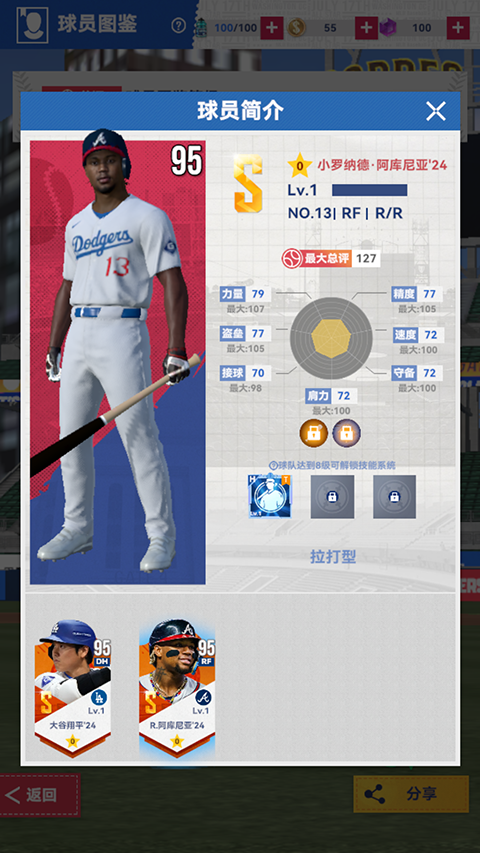The width and height of the screenshot is (480, 853).
Task: Tap the purple locked slot under 肩力
Action: coord(347,433)
